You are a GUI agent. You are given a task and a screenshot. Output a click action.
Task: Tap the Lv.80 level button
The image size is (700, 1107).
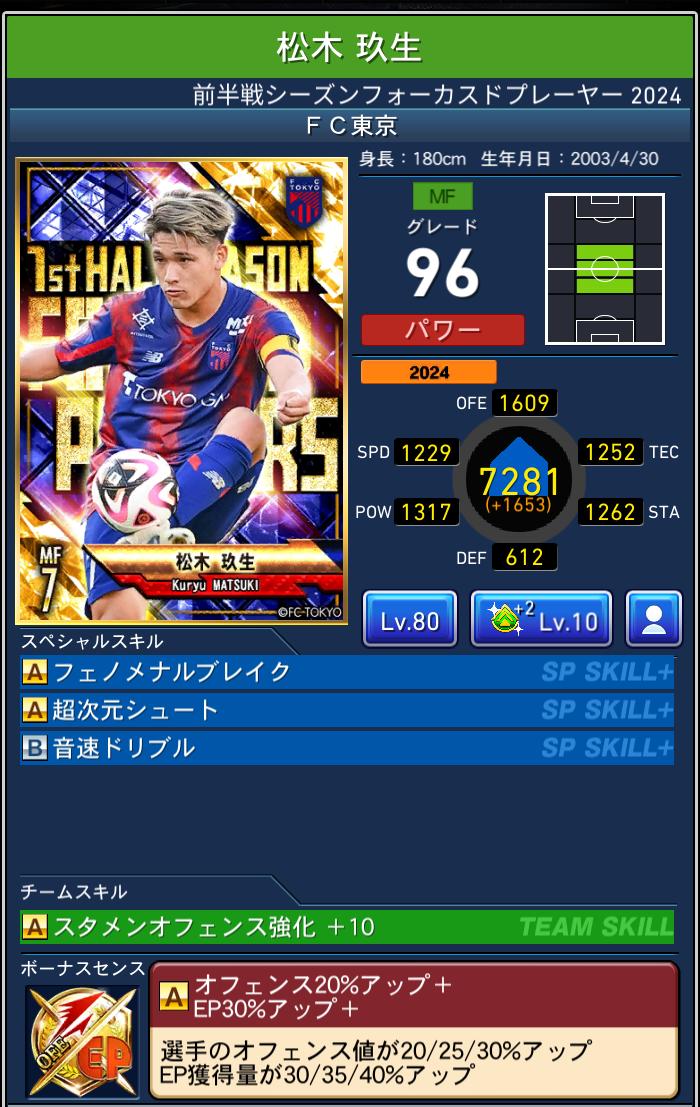[410, 620]
